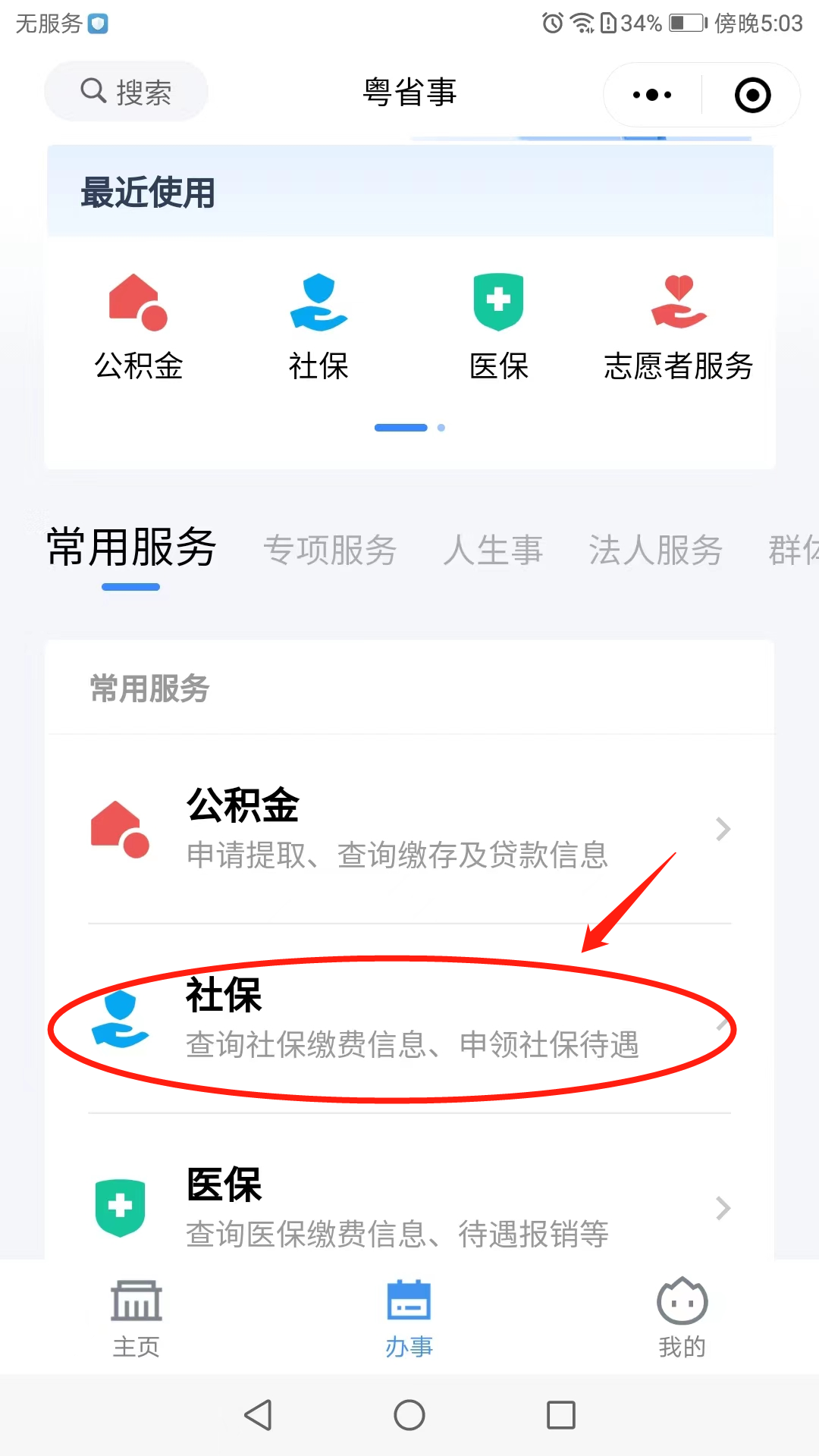Open the mini program three-dot menu
Viewport: 819px width, 1456px height.
[x=652, y=95]
